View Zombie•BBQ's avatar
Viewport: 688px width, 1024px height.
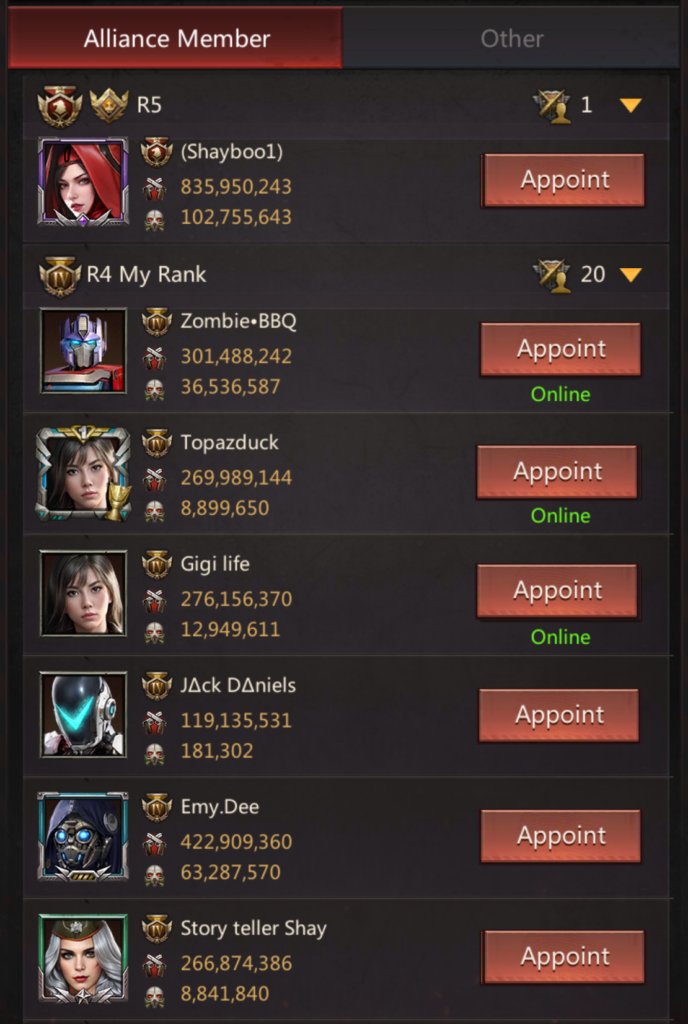click(x=84, y=350)
